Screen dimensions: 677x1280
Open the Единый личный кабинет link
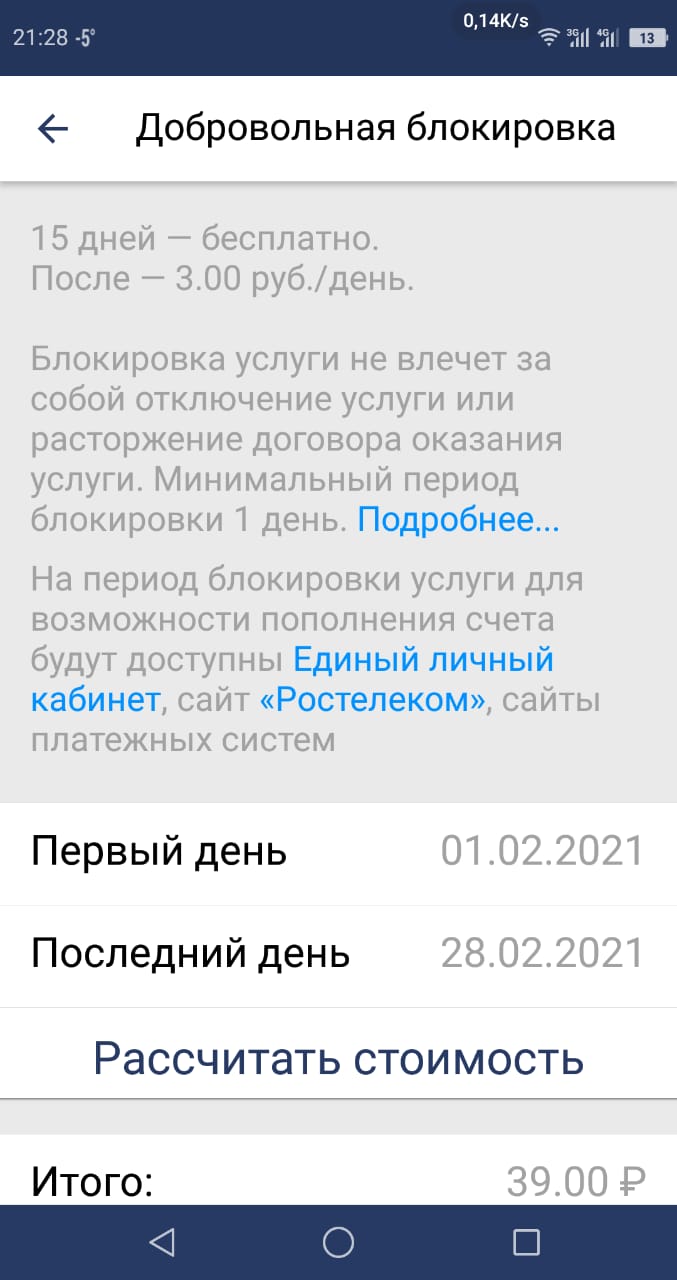click(292, 679)
